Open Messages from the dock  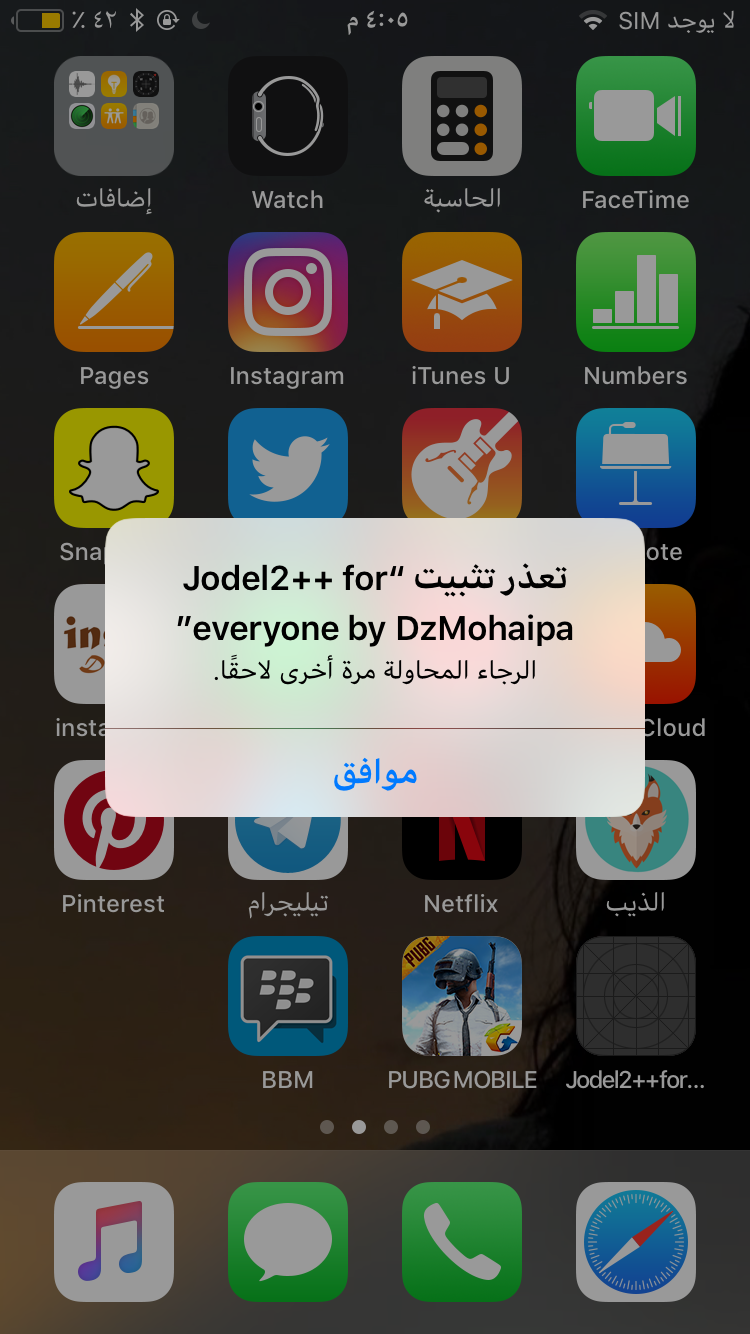(288, 1242)
